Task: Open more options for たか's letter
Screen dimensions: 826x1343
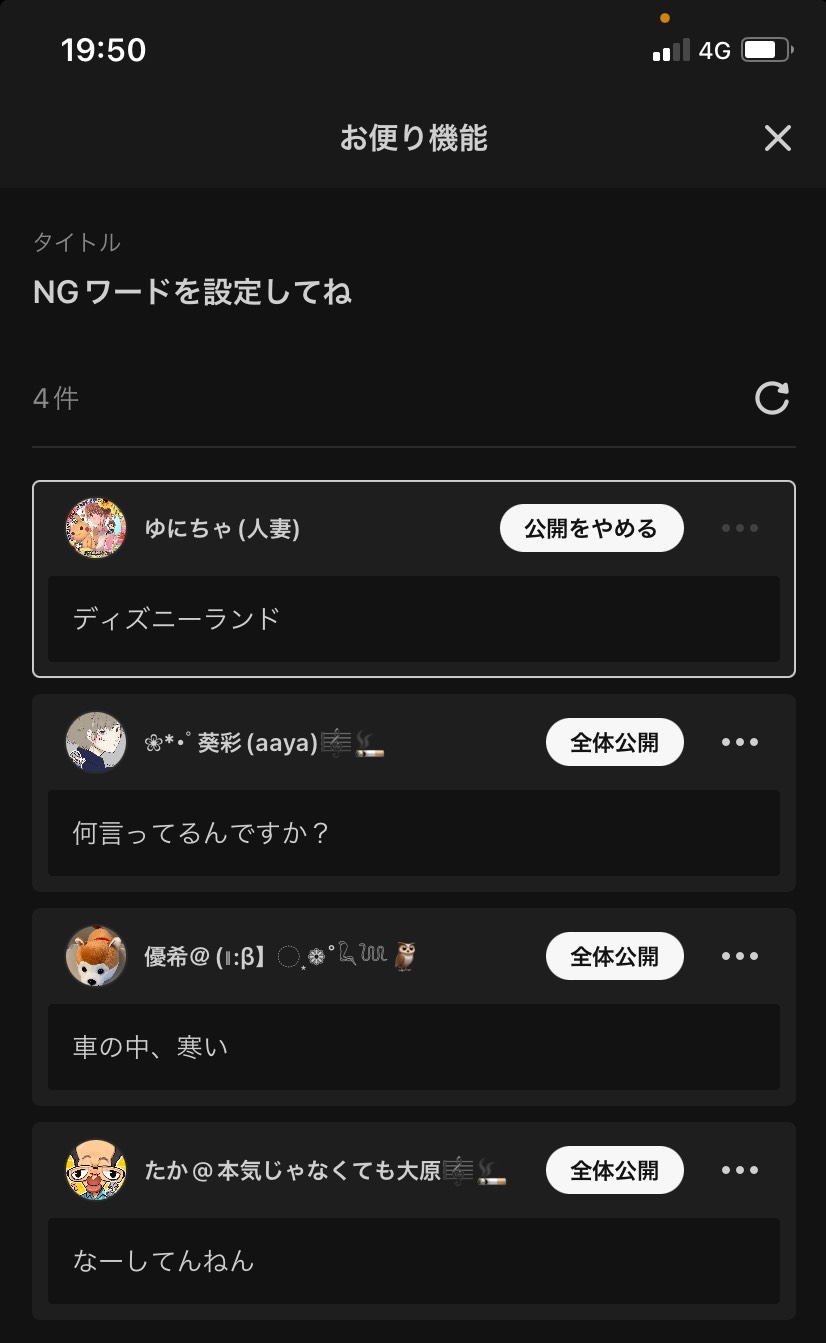Action: point(740,1170)
